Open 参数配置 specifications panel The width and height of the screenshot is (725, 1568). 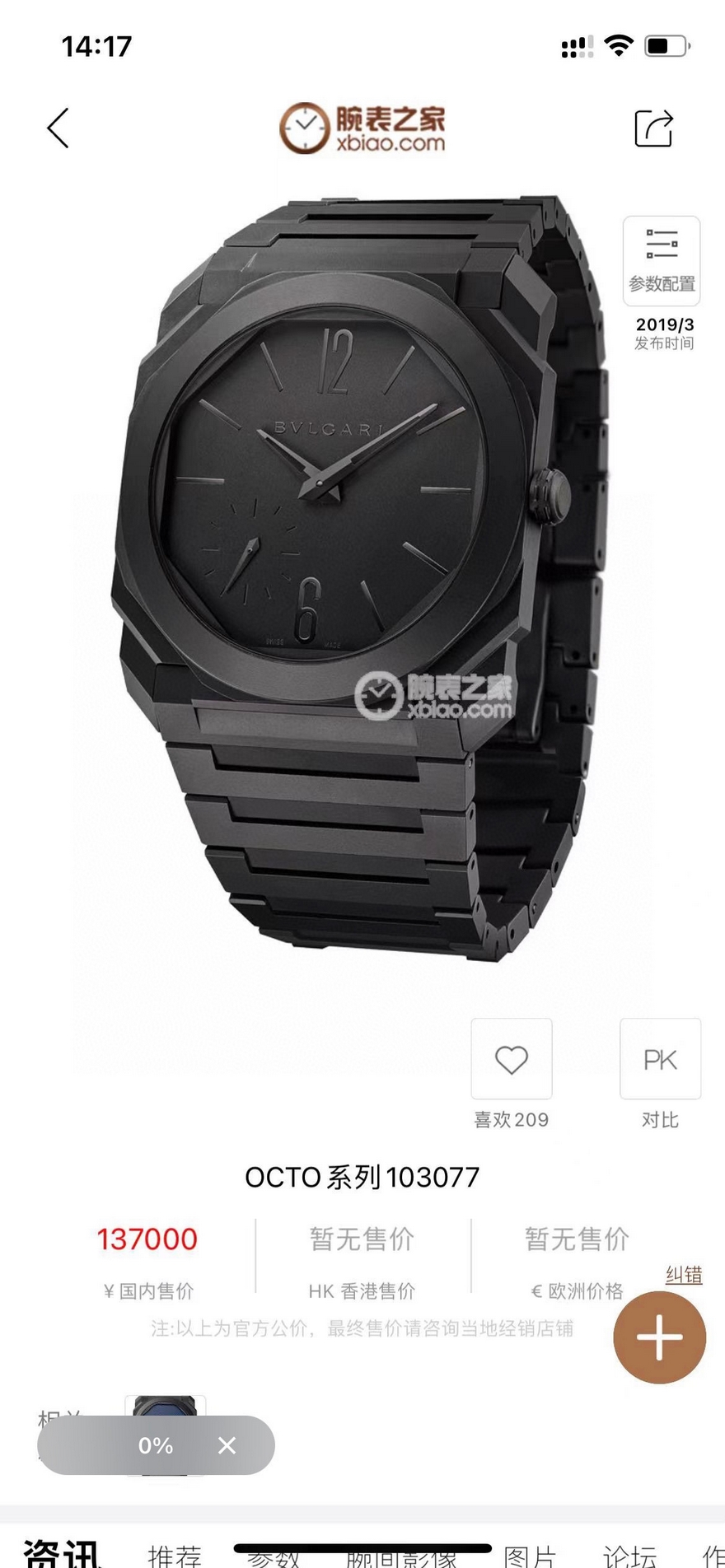[x=662, y=261]
